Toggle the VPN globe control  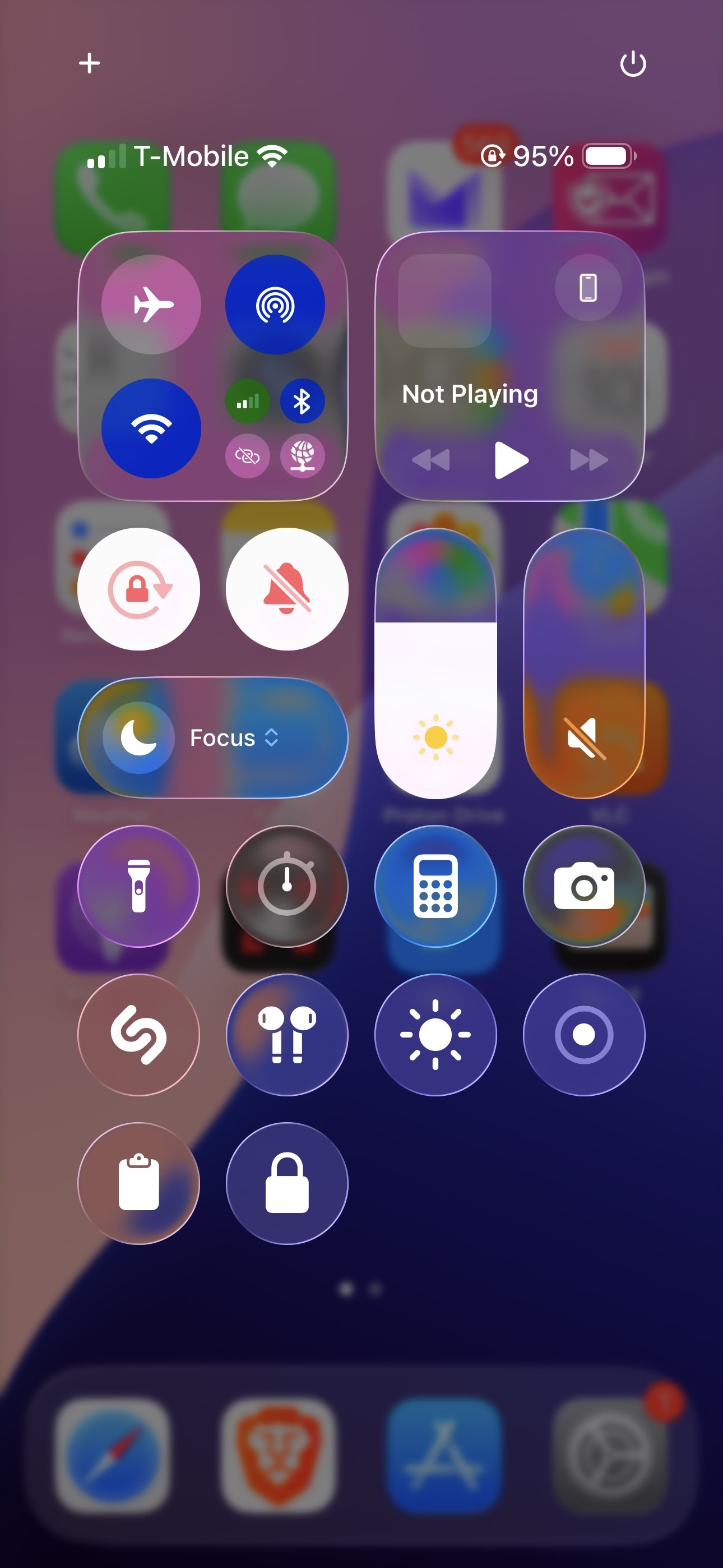coord(302,455)
